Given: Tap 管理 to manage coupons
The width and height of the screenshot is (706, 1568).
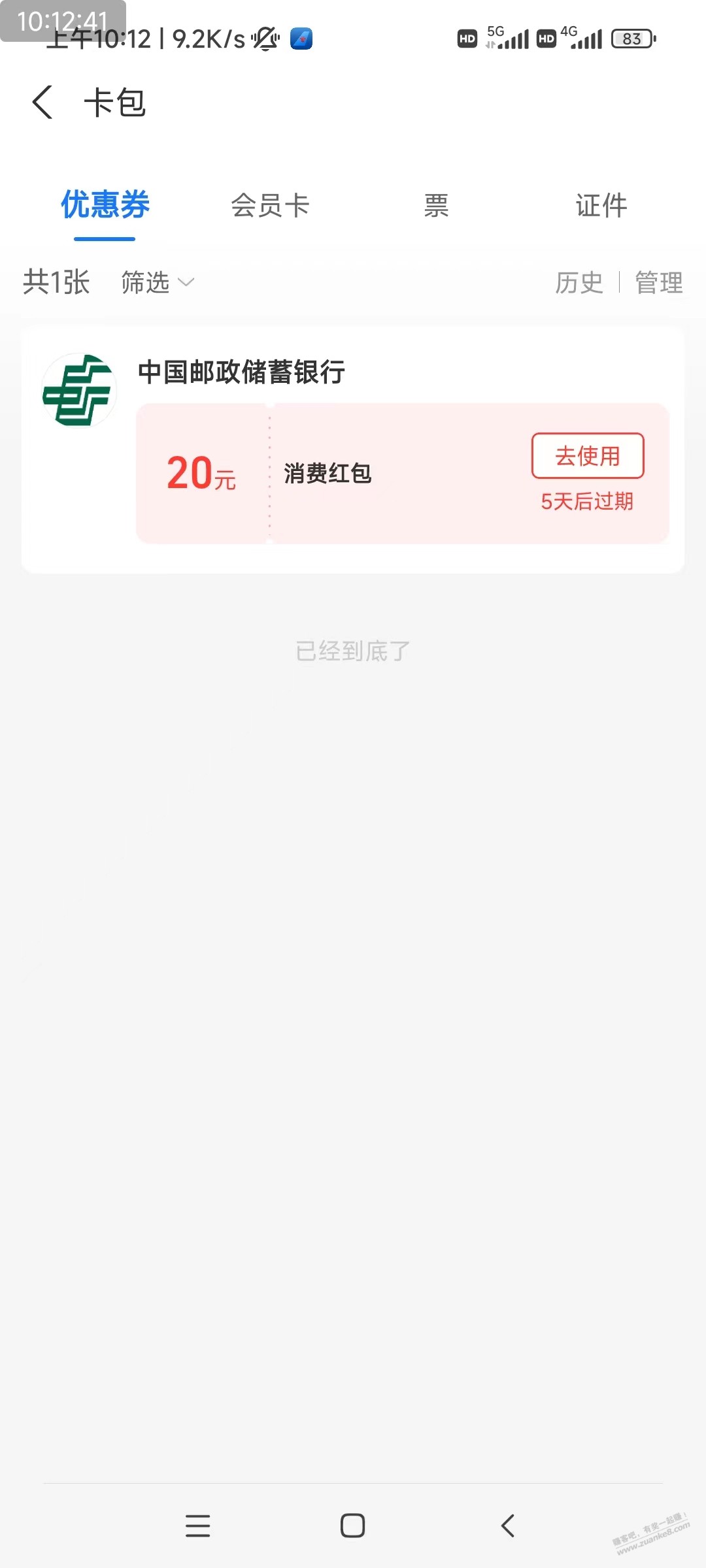Looking at the screenshot, I should [x=659, y=282].
